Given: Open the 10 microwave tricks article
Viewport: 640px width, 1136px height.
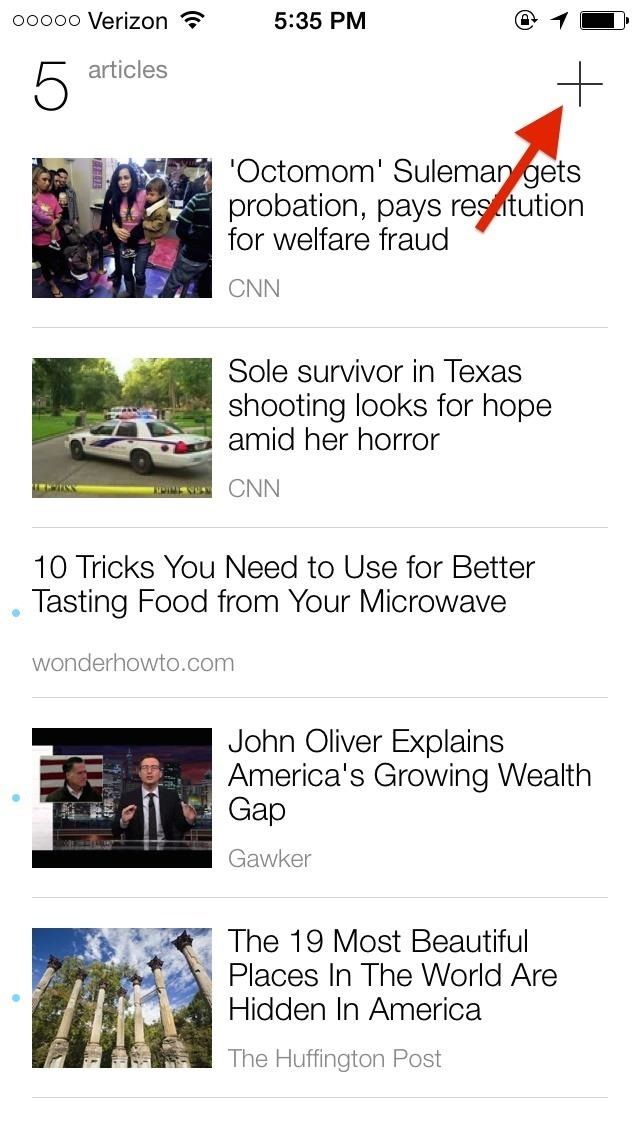Looking at the screenshot, I should pos(283,585).
